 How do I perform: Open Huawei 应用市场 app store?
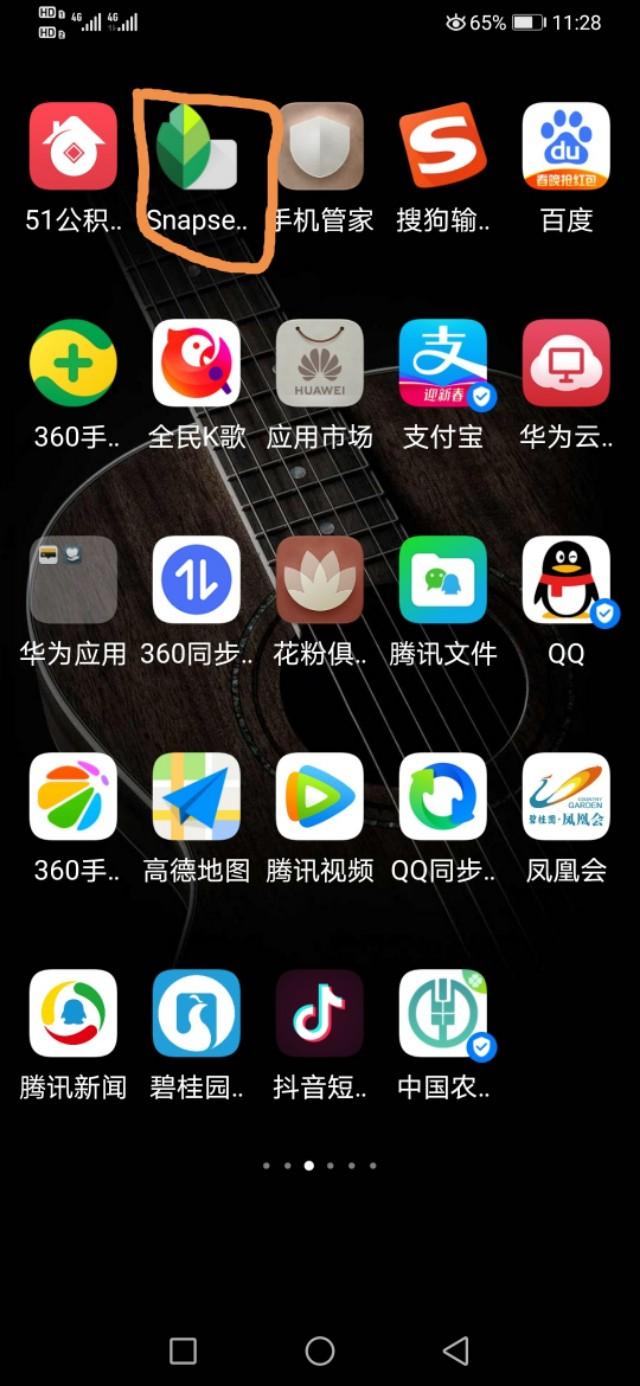click(320, 363)
